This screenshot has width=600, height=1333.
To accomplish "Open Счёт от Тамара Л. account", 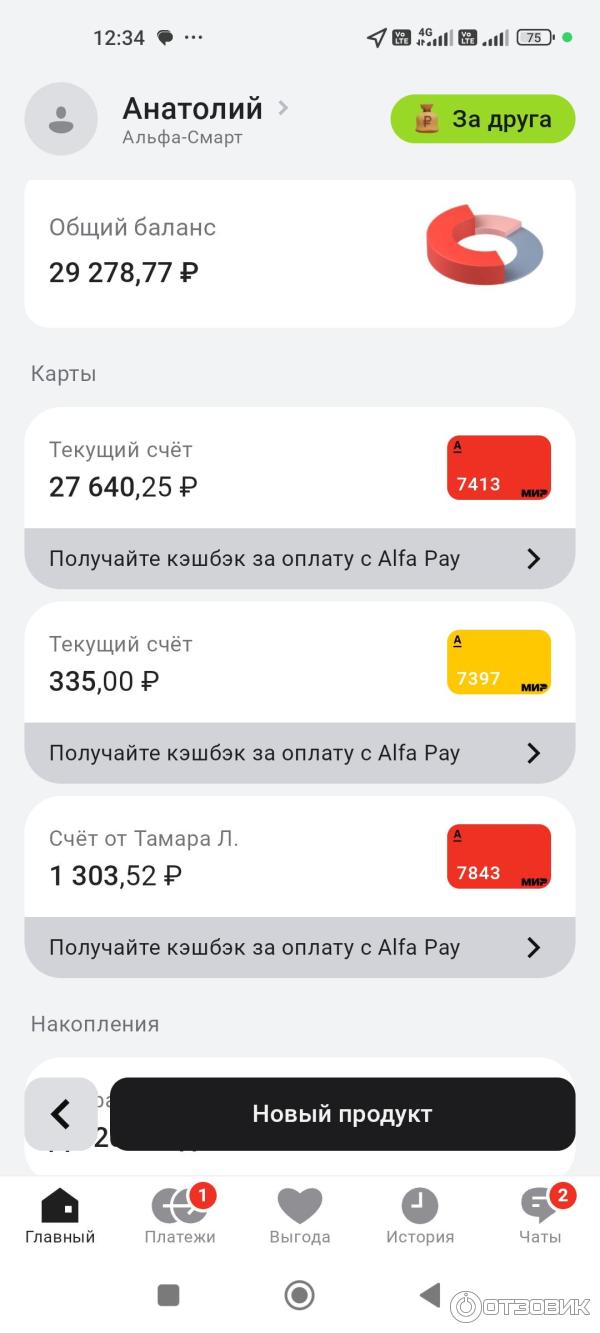I will click(299, 858).
